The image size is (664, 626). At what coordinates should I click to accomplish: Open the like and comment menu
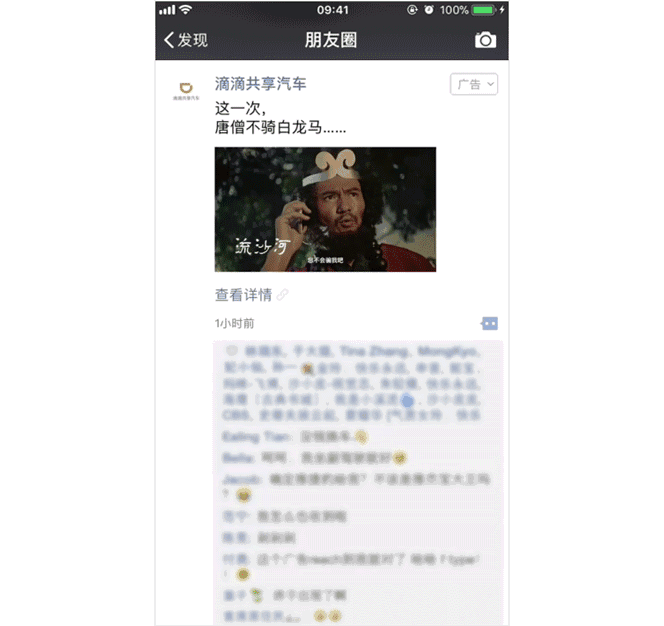(489, 324)
